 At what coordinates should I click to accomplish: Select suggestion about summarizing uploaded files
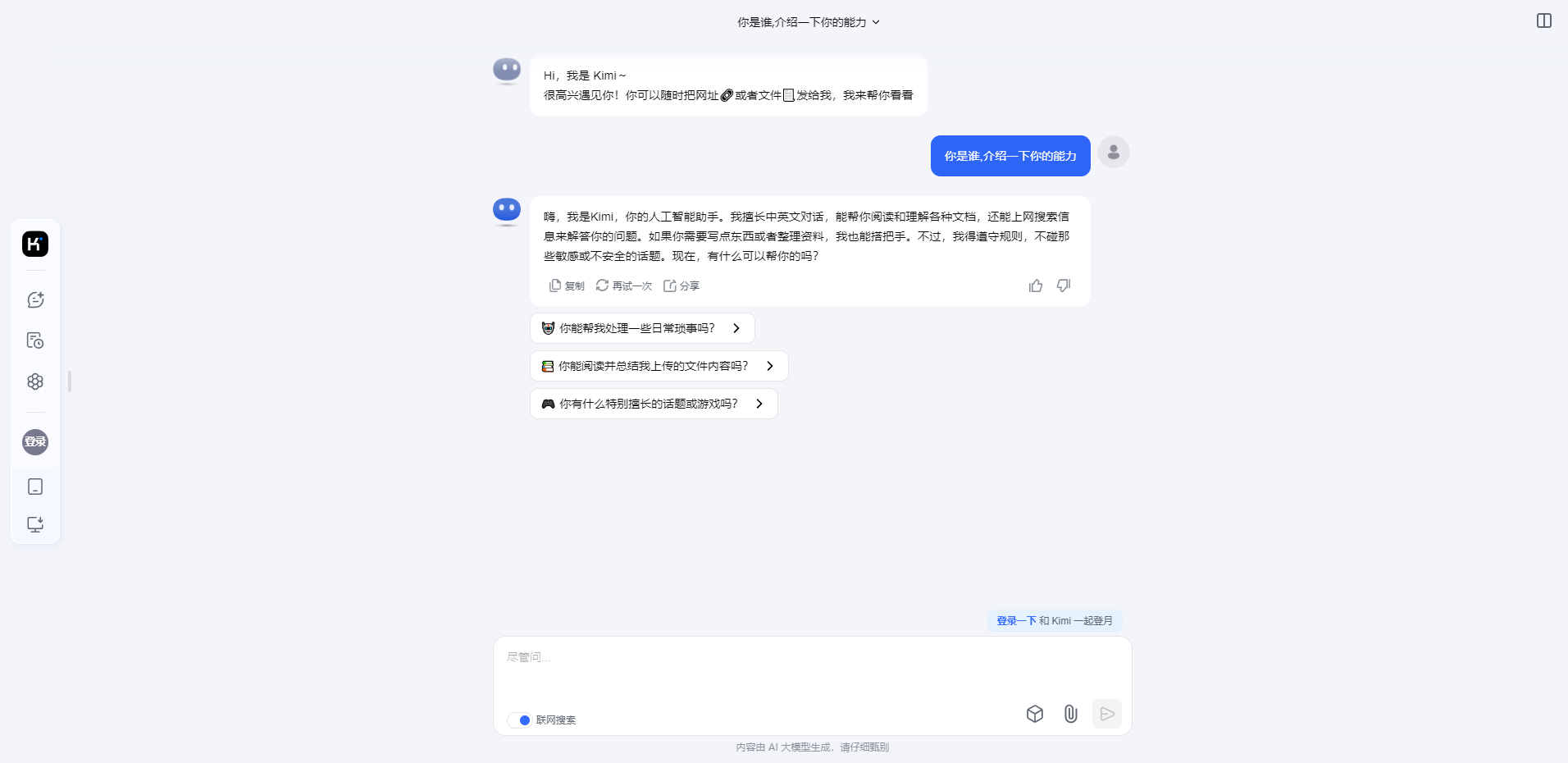click(659, 366)
